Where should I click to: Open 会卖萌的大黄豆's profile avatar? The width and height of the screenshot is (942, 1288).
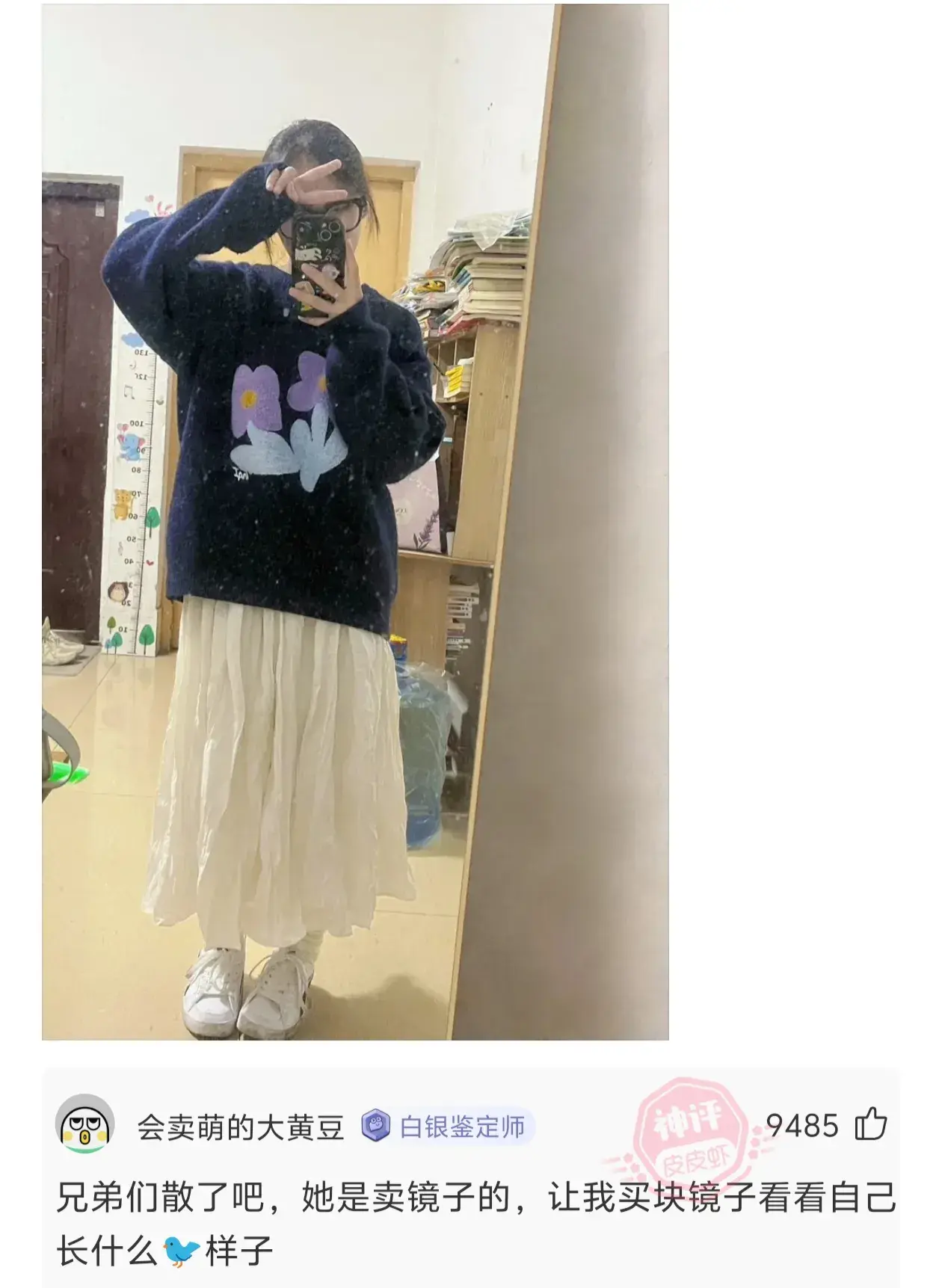(84, 1125)
